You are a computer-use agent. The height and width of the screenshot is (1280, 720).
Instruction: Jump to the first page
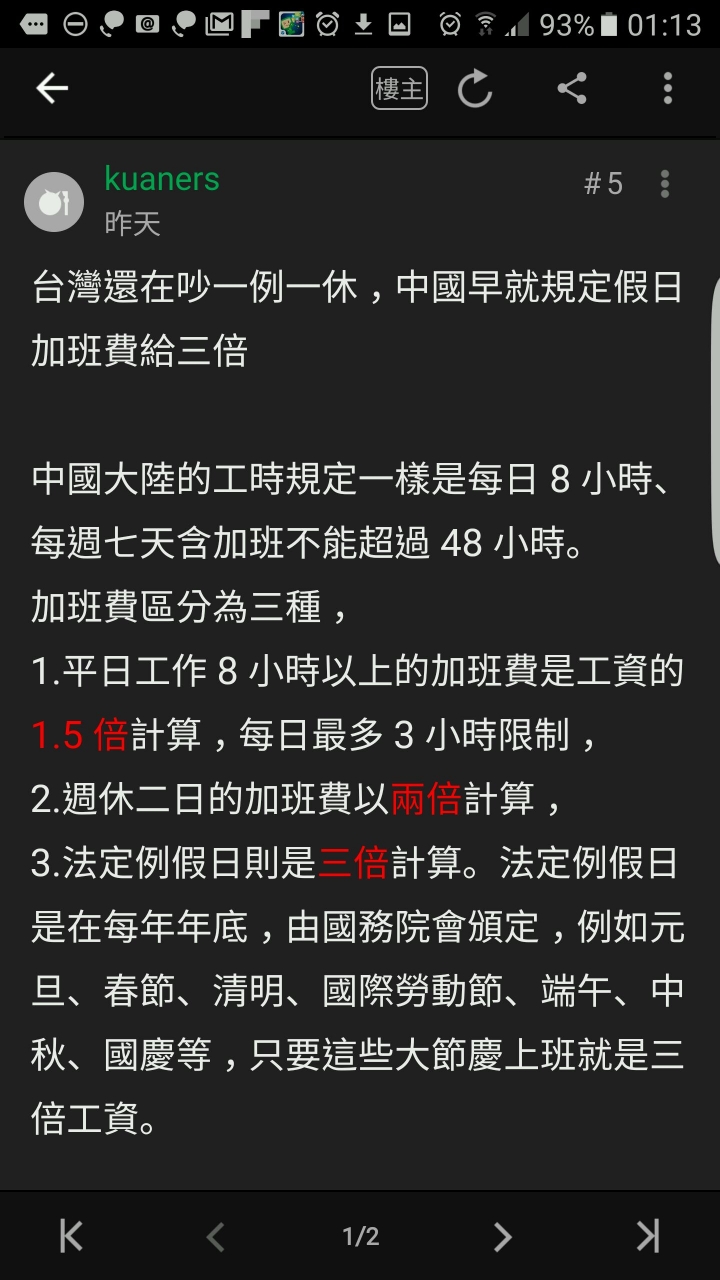point(71,1237)
